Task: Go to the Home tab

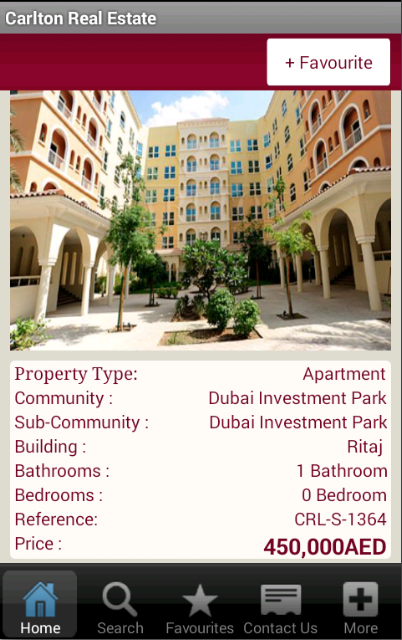Action: (x=40, y=604)
